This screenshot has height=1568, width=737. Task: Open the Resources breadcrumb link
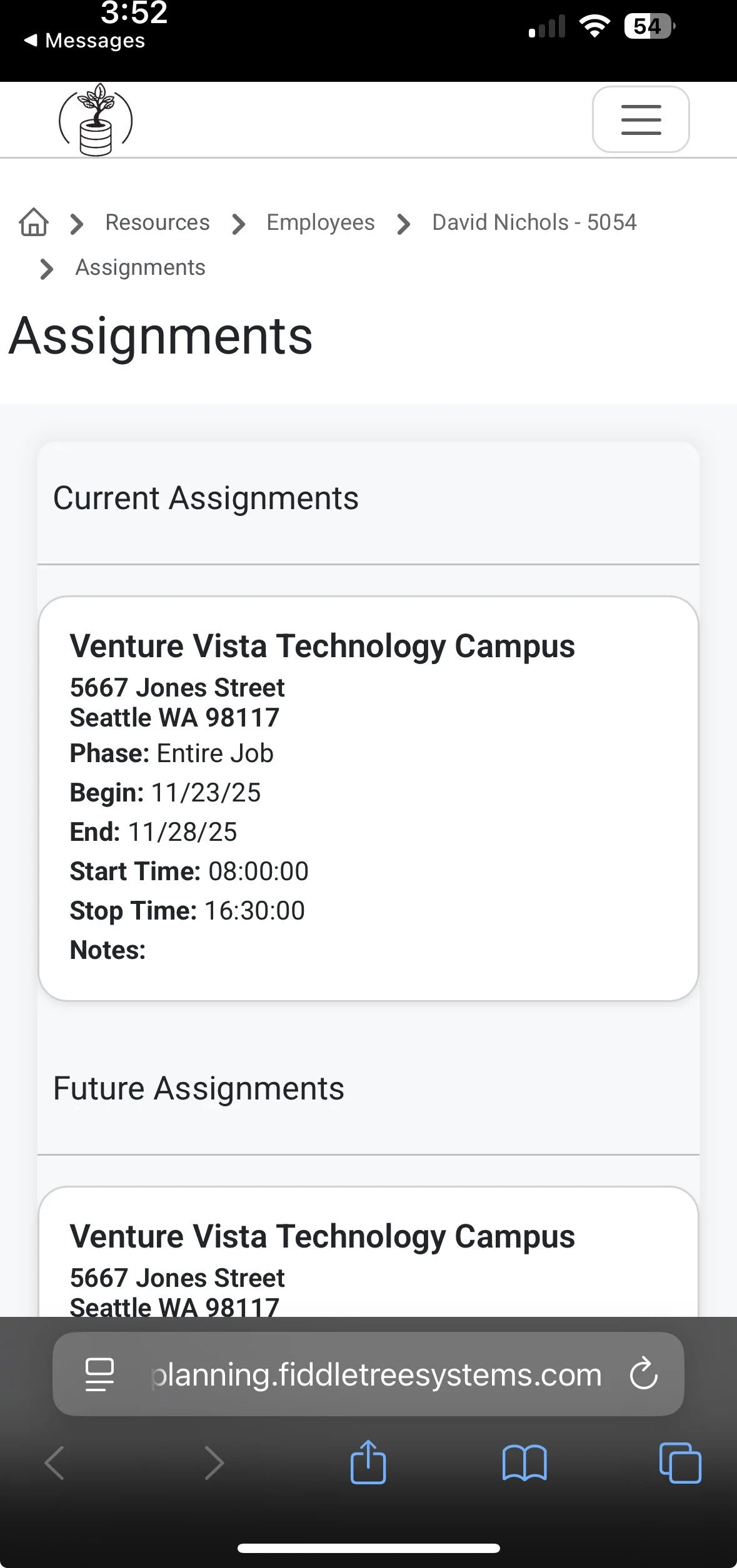point(157,222)
